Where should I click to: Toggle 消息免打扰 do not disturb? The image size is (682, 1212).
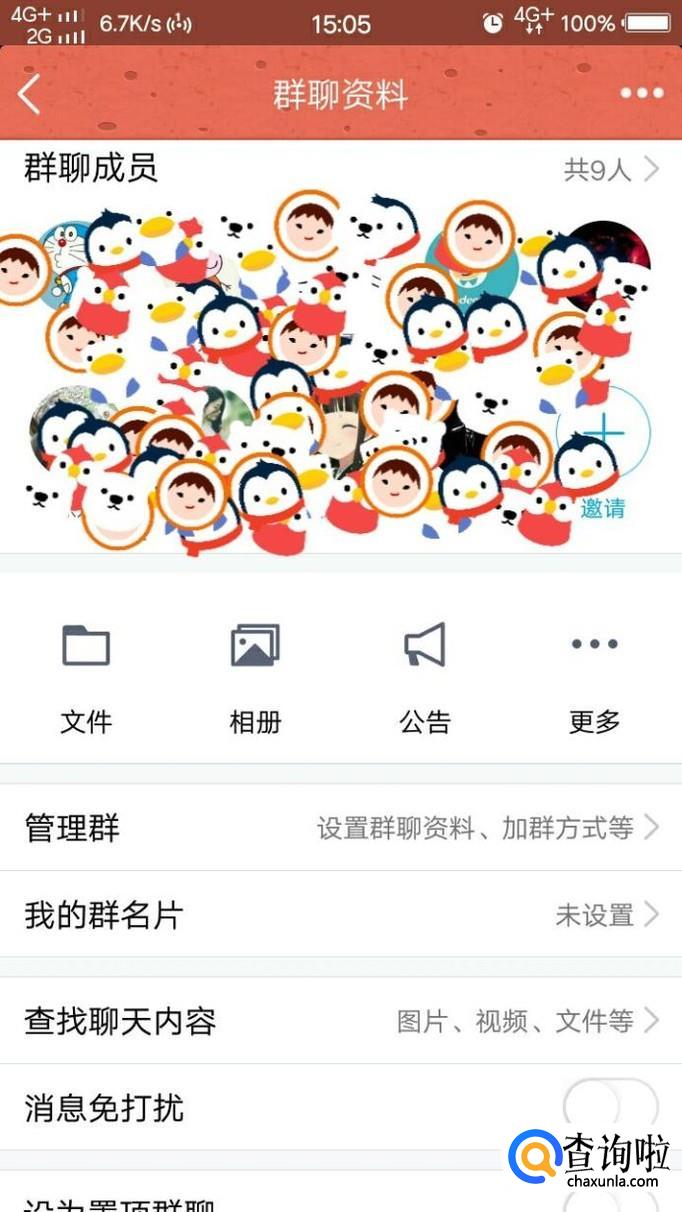click(610, 1107)
